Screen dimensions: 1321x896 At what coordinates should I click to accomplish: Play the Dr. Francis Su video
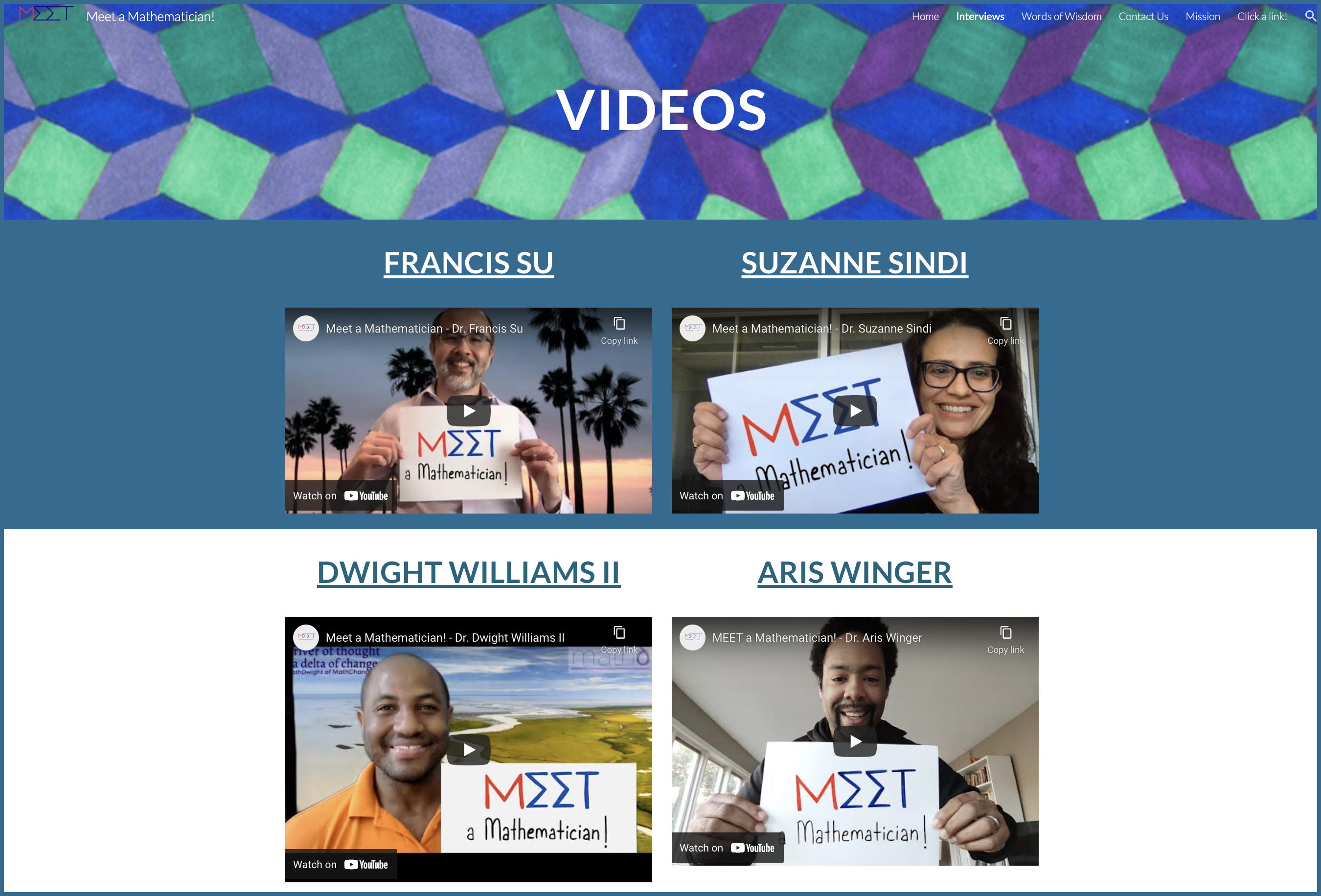(468, 411)
